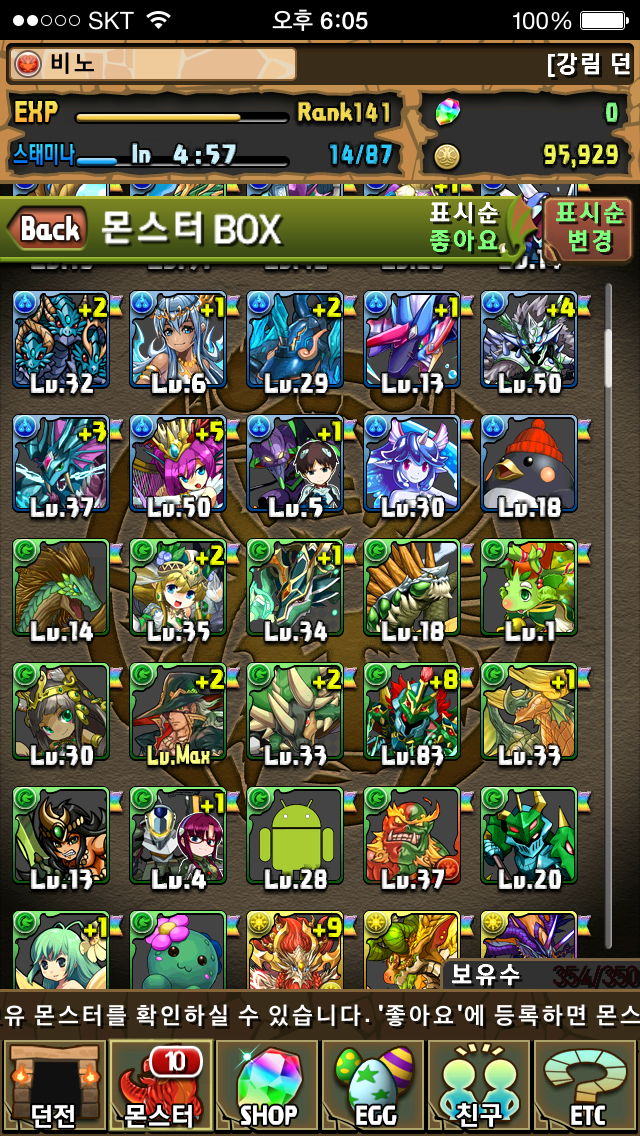This screenshot has width=640, height=1136.
Task: Open the penguin monster Lv.18
Action: [529, 464]
